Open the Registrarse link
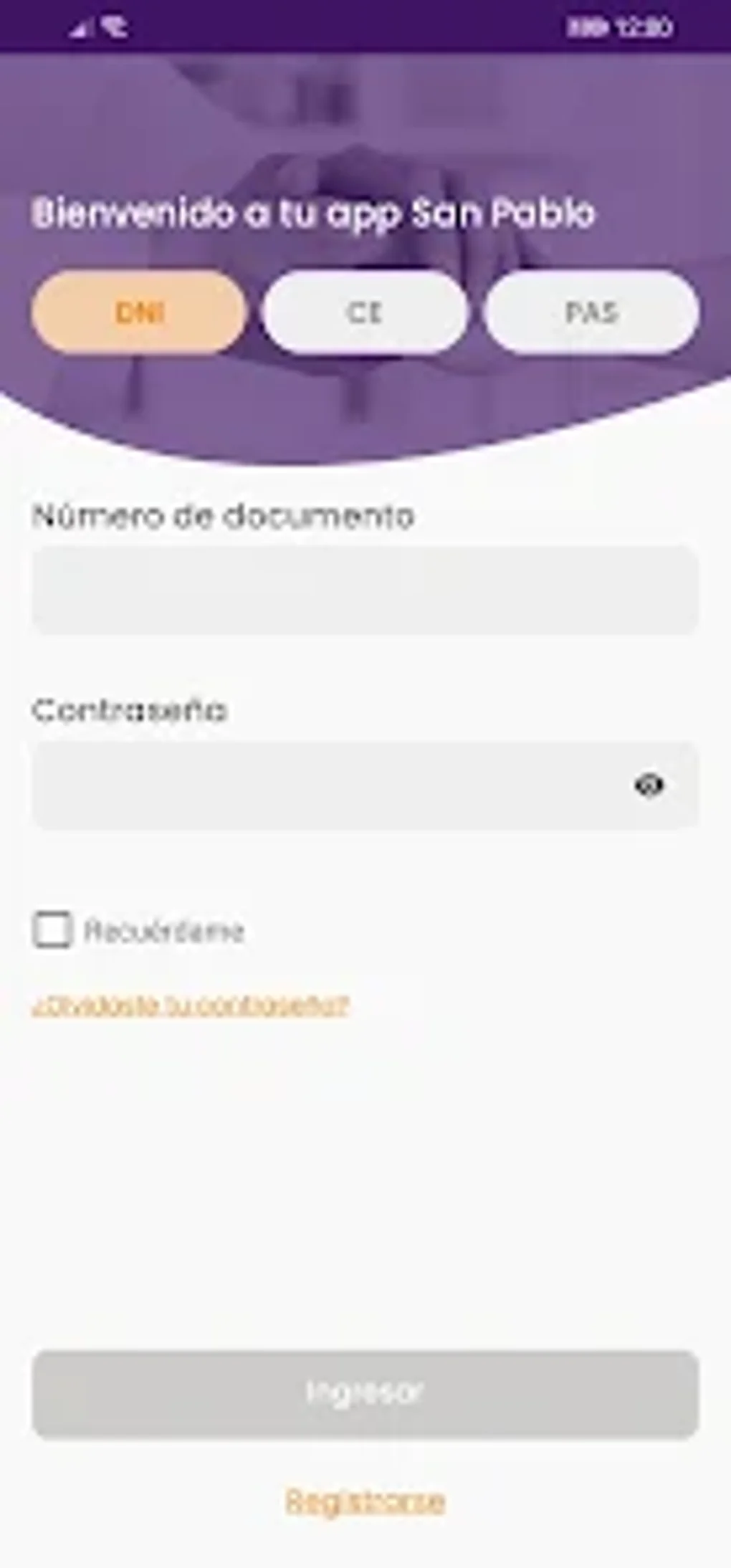The width and height of the screenshot is (731, 1568). [x=365, y=1501]
